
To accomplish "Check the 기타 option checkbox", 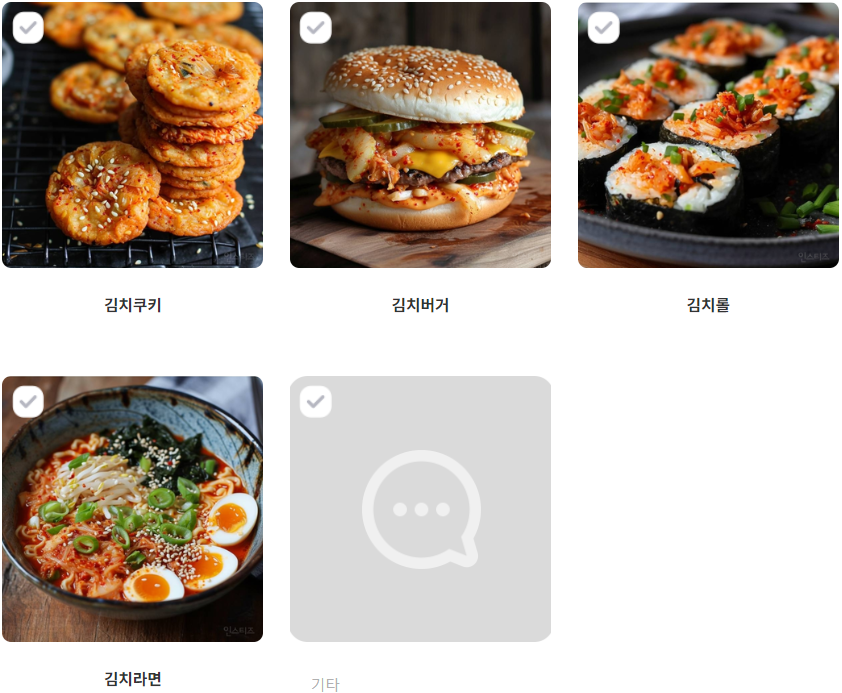I will (316, 401).
